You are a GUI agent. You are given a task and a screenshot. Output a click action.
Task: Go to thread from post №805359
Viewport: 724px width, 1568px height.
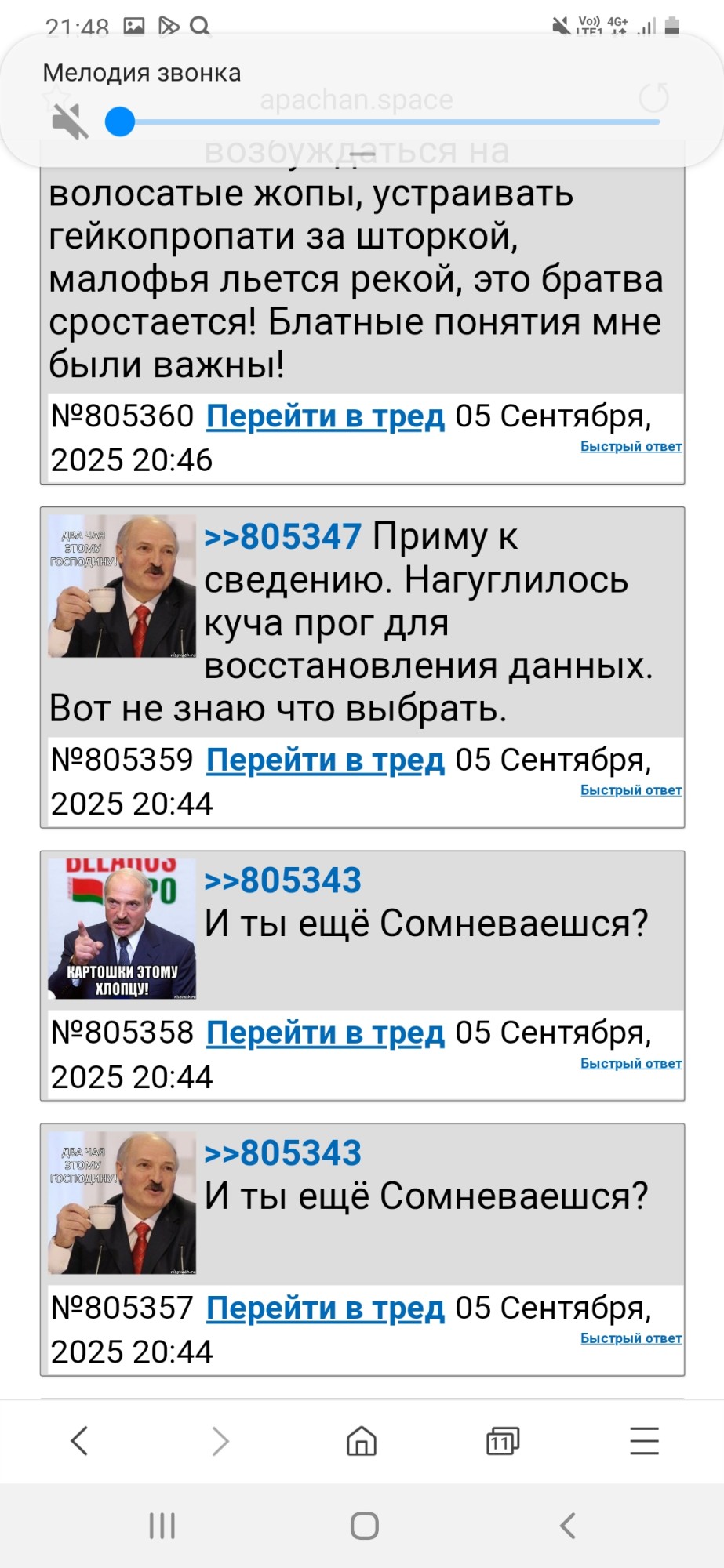325,760
